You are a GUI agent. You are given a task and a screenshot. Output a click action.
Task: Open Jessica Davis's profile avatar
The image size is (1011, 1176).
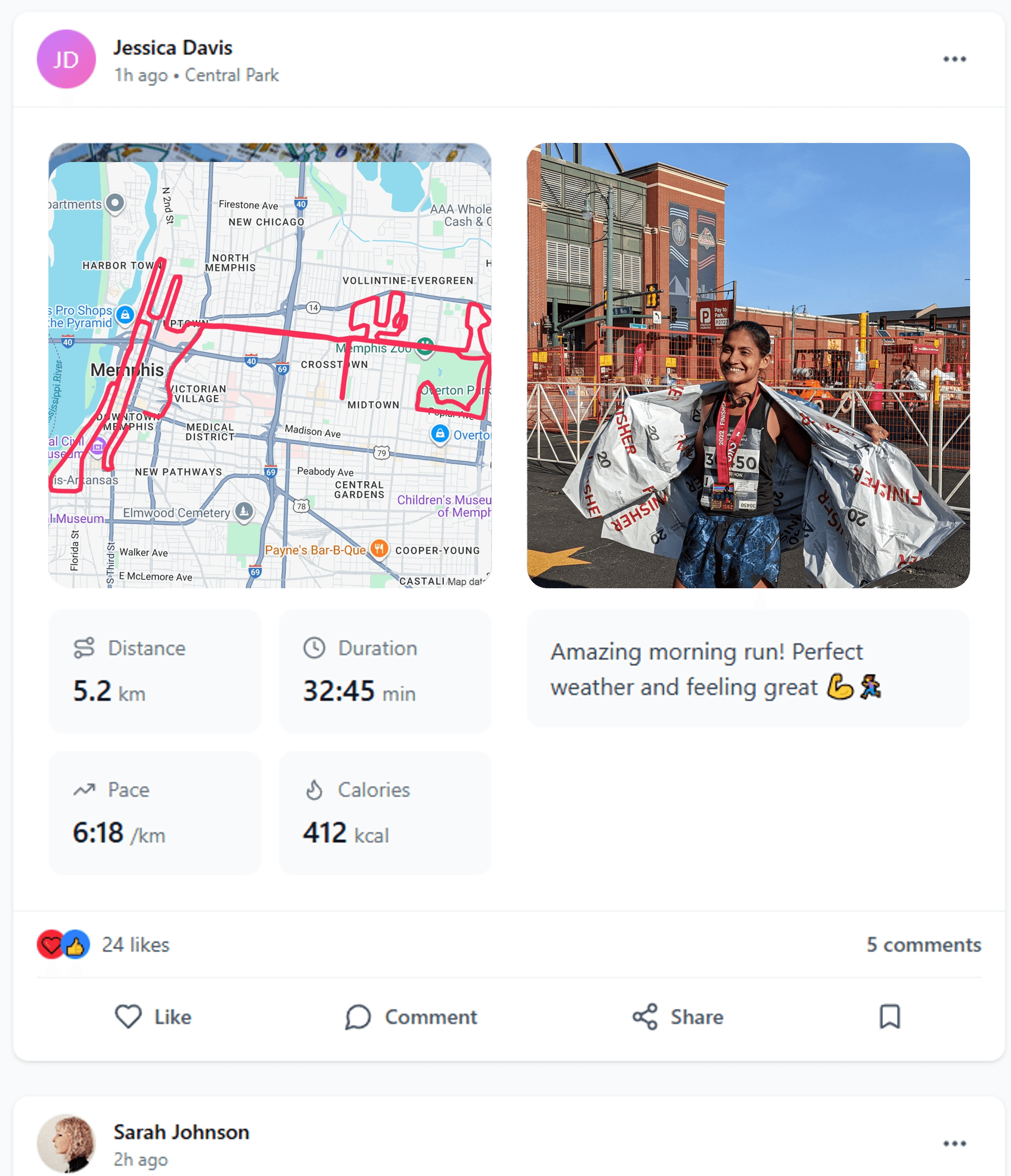click(x=67, y=59)
